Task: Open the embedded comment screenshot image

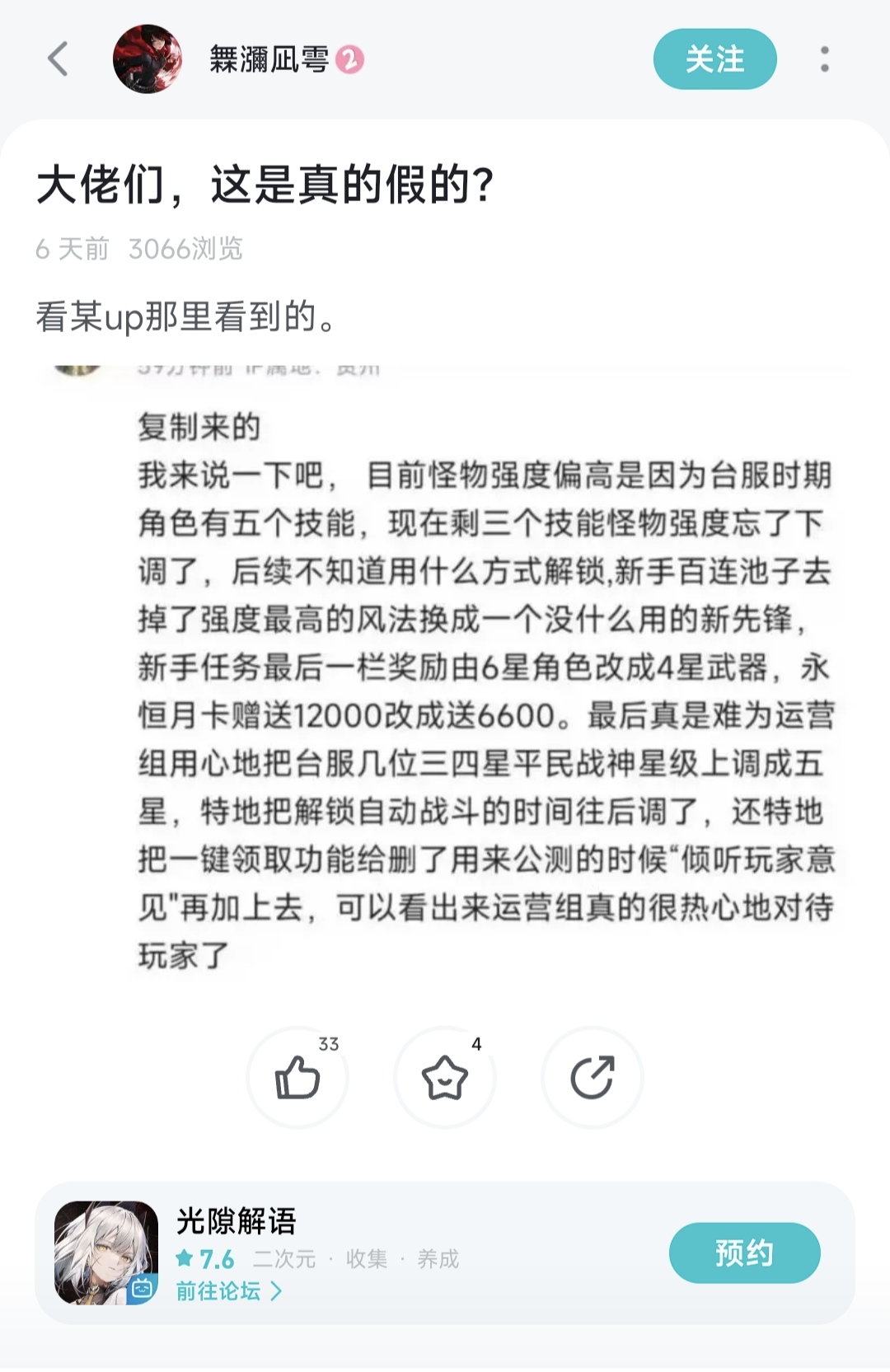Action: click(x=445, y=672)
